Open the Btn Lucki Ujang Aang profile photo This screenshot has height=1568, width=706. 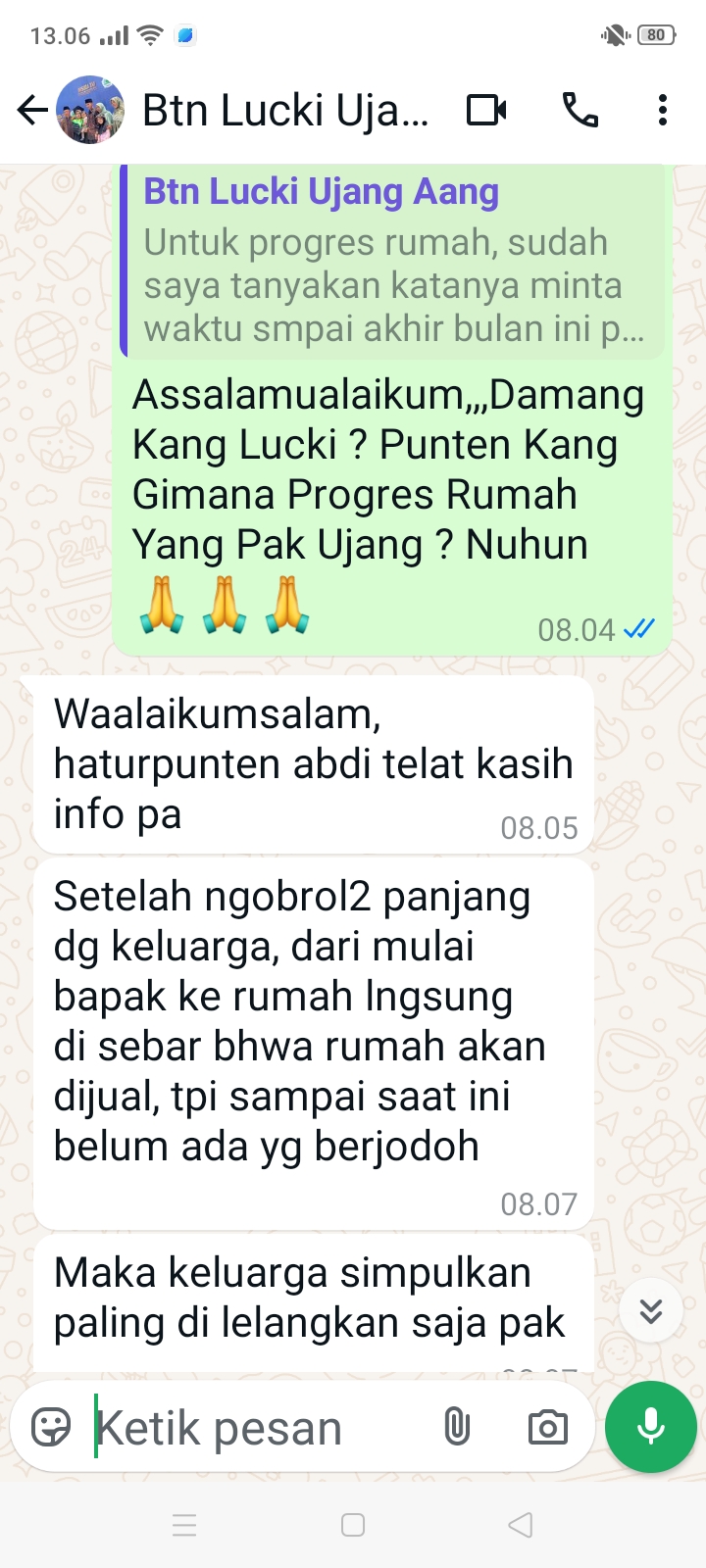90,110
